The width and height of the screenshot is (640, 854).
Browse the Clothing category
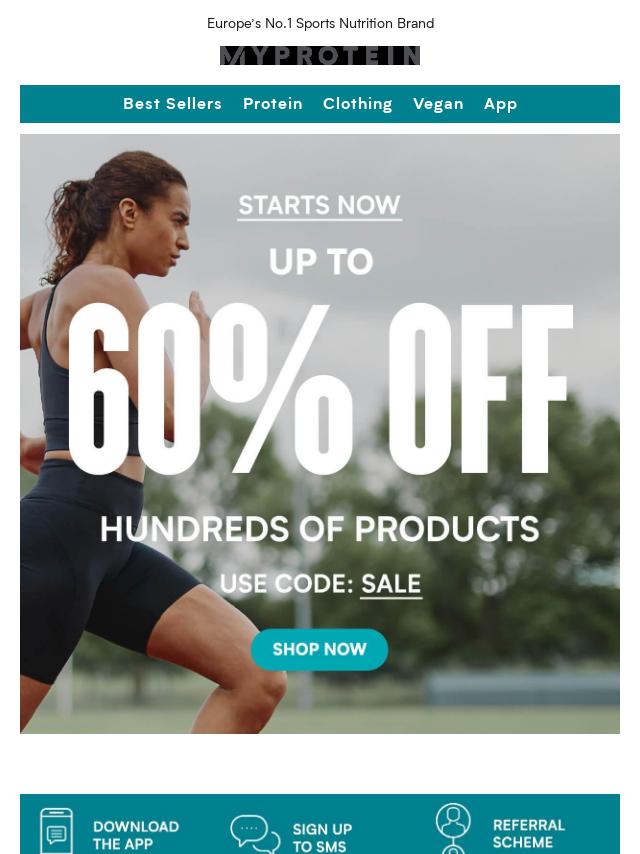(357, 104)
